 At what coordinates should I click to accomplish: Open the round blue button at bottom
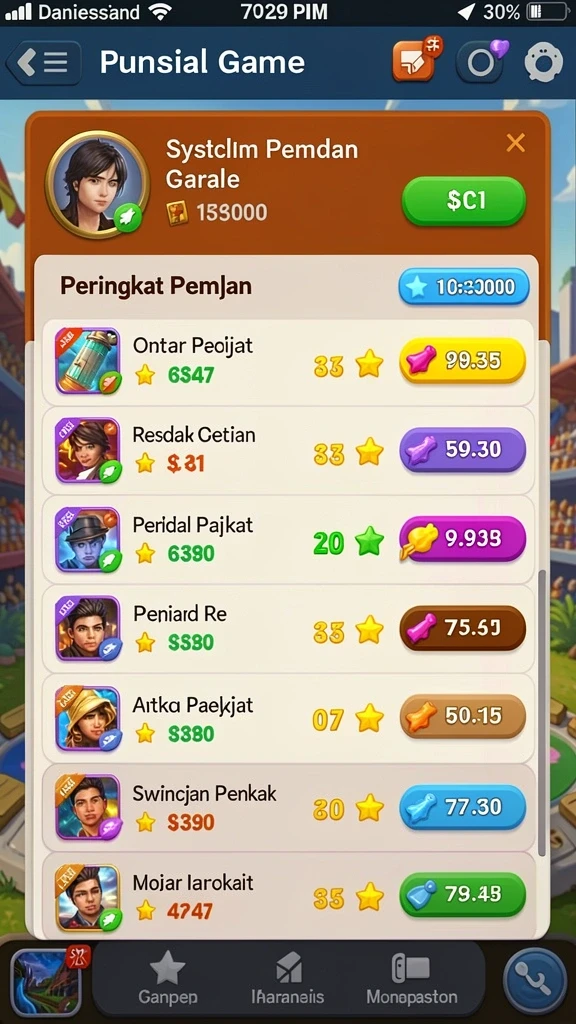point(535,981)
